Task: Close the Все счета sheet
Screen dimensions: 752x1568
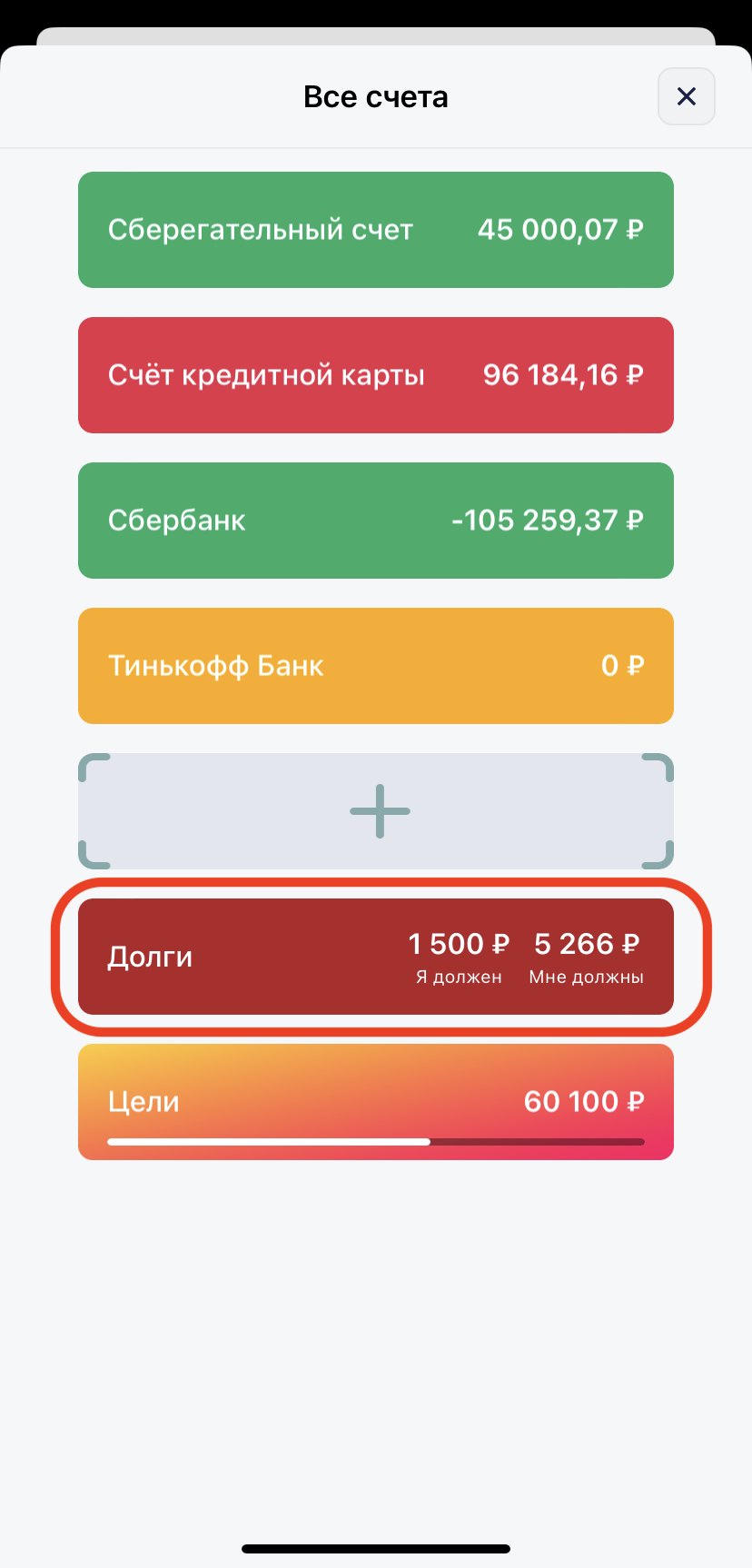Action: [x=686, y=96]
